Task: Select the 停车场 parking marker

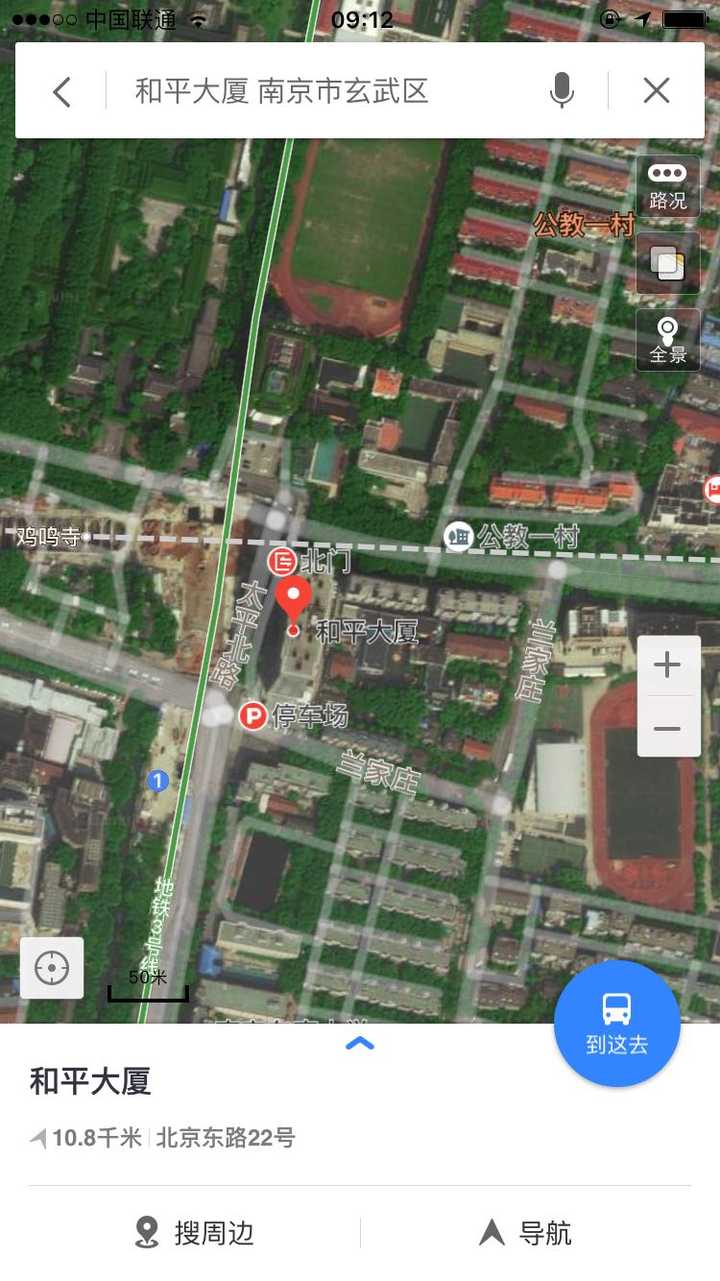Action: click(253, 716)
